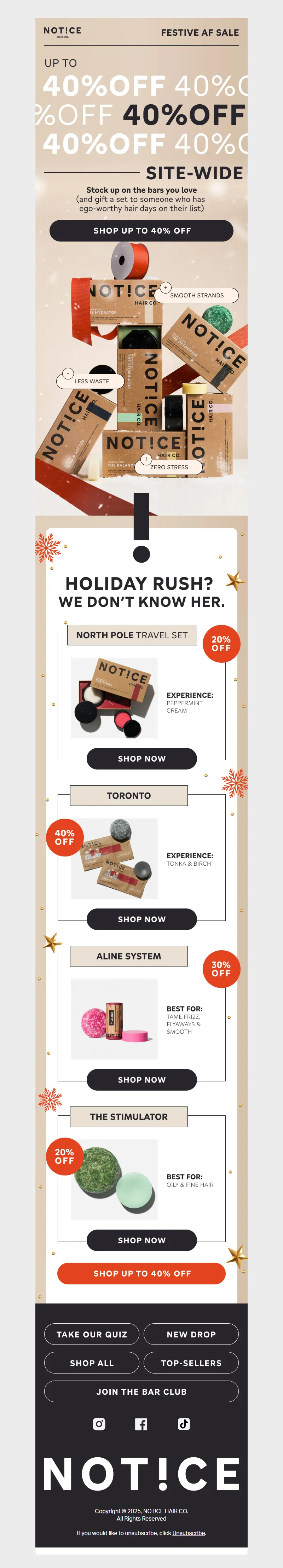Tap the red Shop Up To 40% Off button
283x1568 pixels.
coord(141,1273)
